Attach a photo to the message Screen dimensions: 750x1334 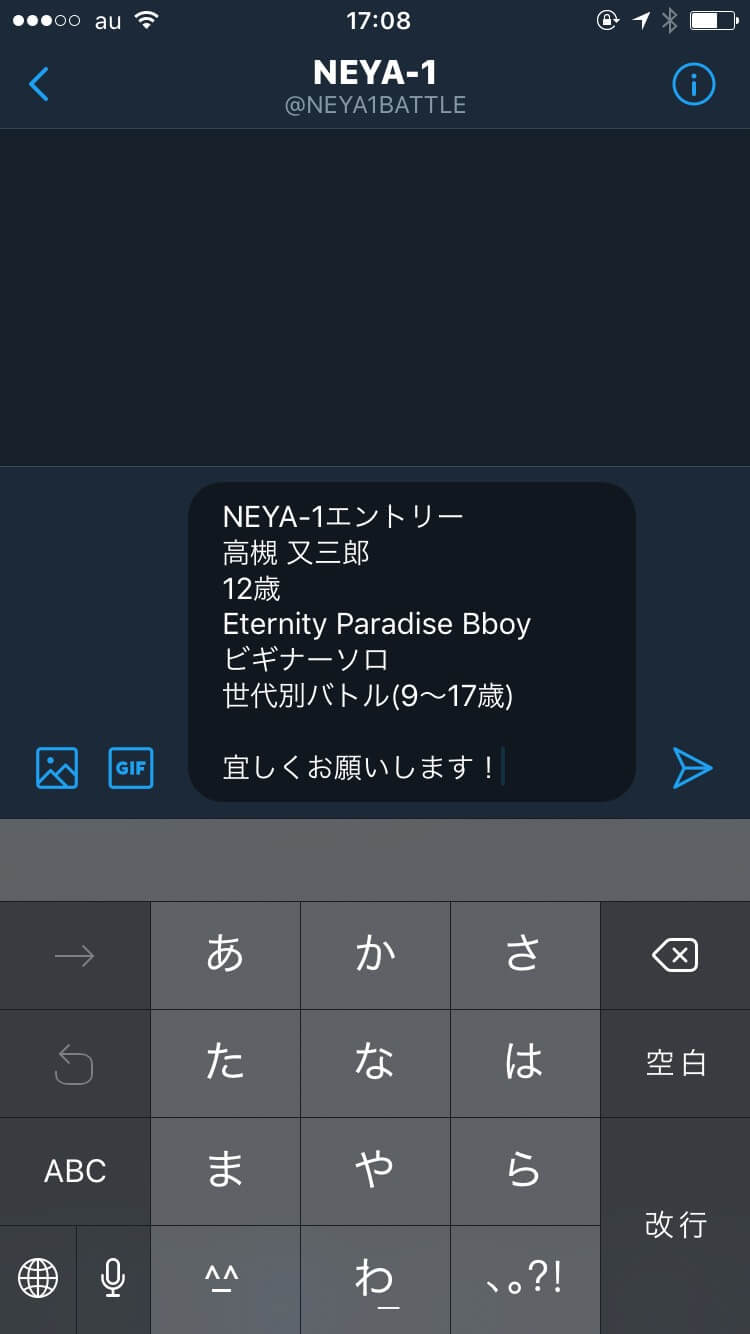(57, 768)
